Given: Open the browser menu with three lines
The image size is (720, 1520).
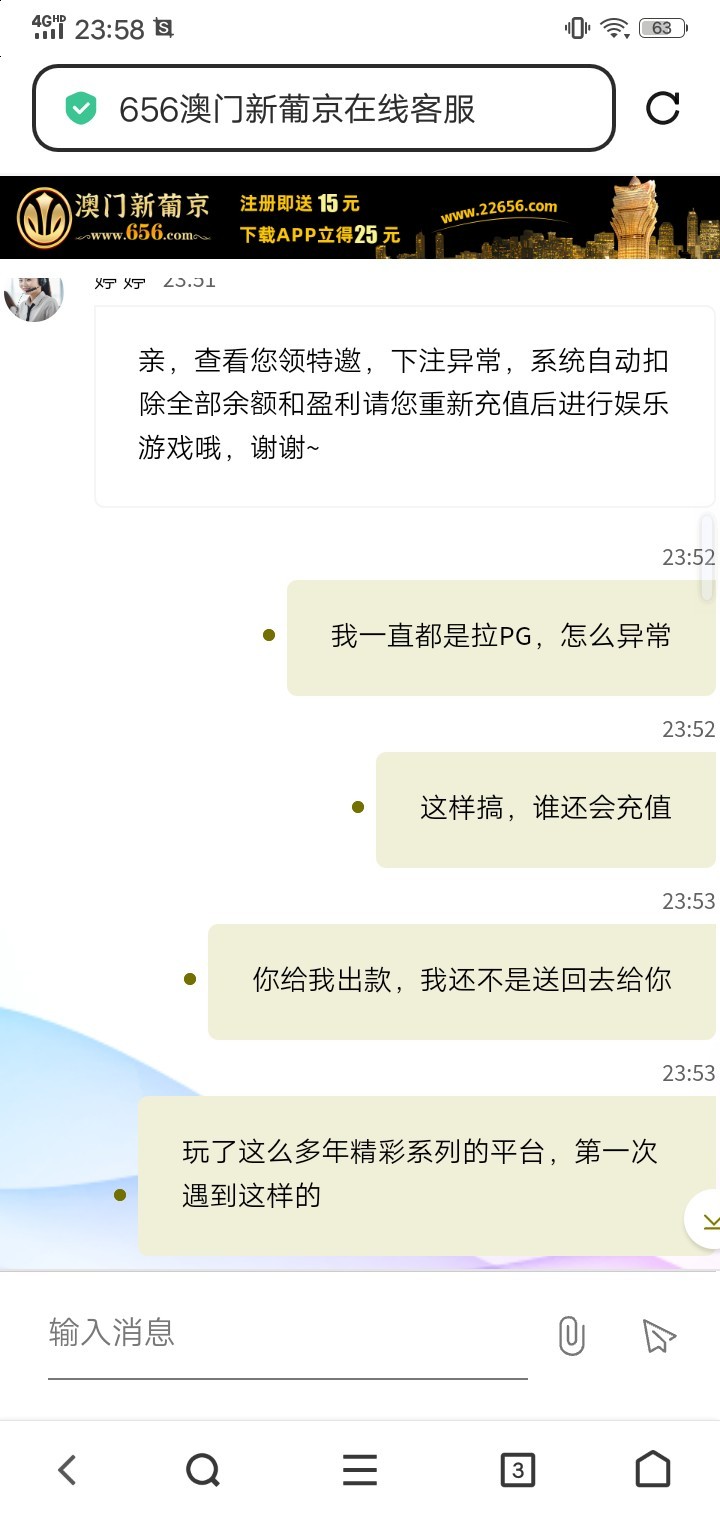Looking at the screenshot, I should 360,1469.
